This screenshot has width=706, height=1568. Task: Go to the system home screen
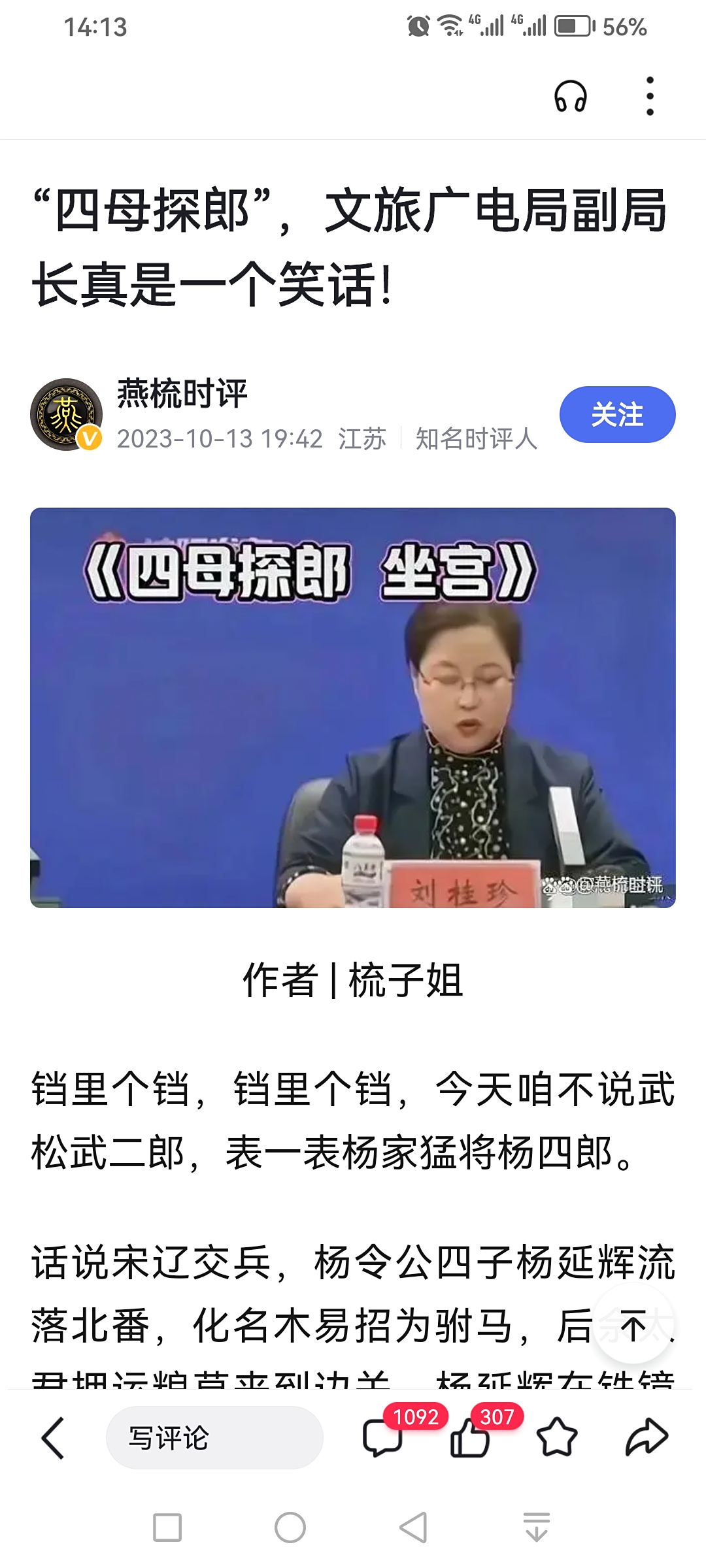[x=290, y=1528]
